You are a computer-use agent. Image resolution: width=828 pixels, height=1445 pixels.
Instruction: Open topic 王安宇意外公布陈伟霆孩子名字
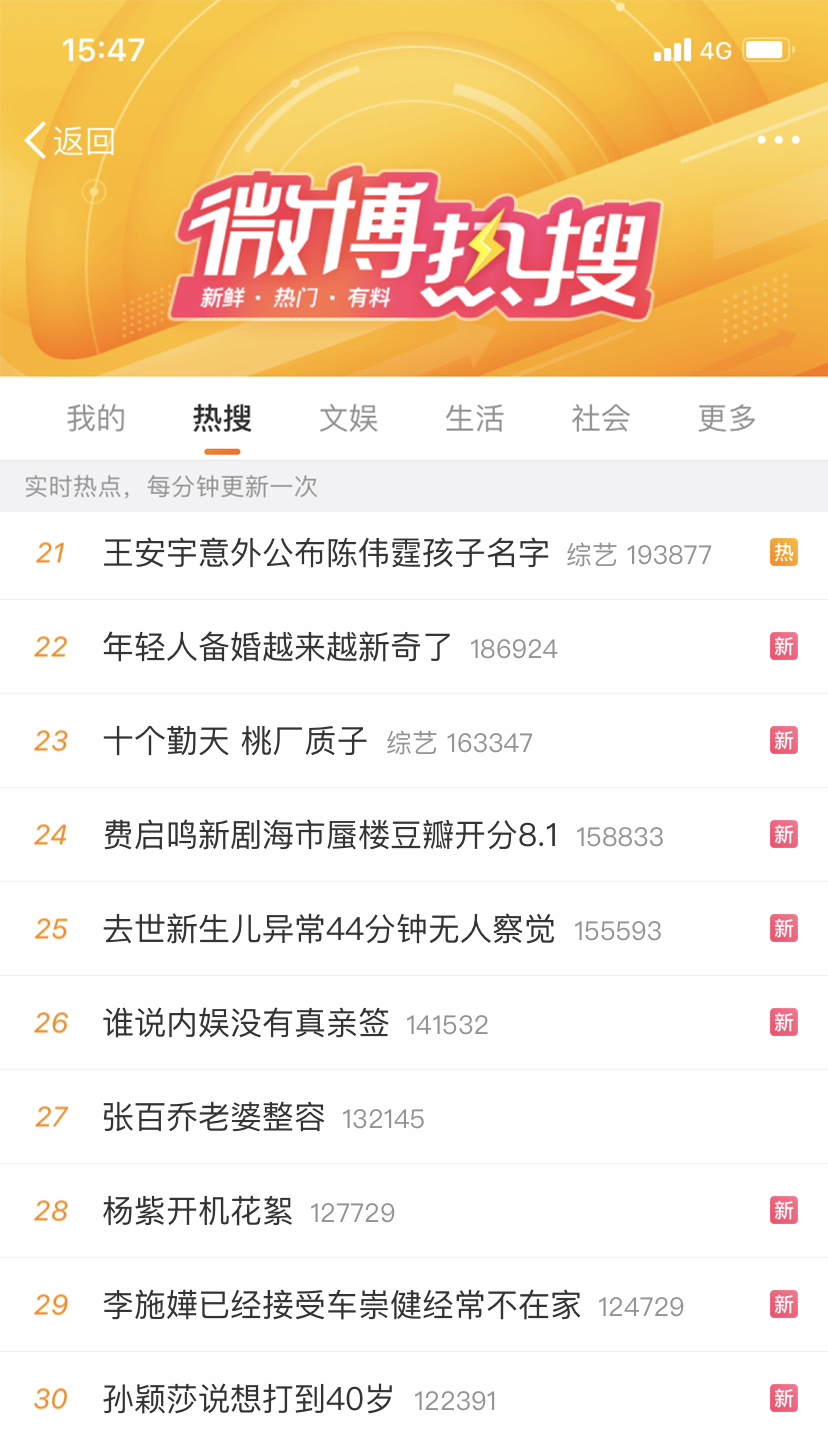(326, 553)
